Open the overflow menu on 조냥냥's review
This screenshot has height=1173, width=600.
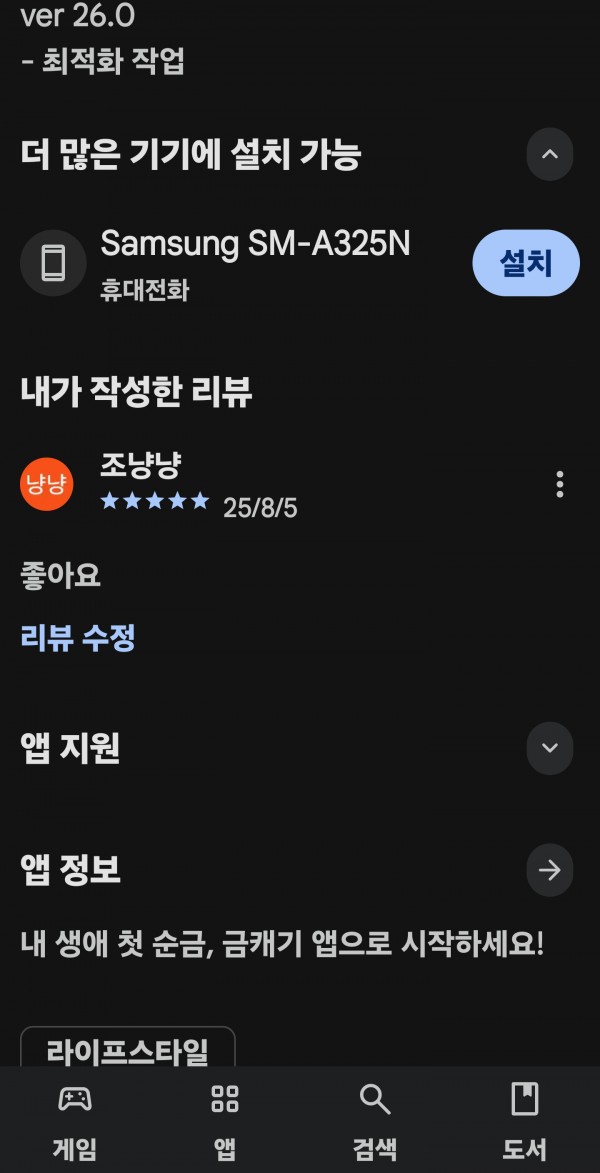coord(560,485)
